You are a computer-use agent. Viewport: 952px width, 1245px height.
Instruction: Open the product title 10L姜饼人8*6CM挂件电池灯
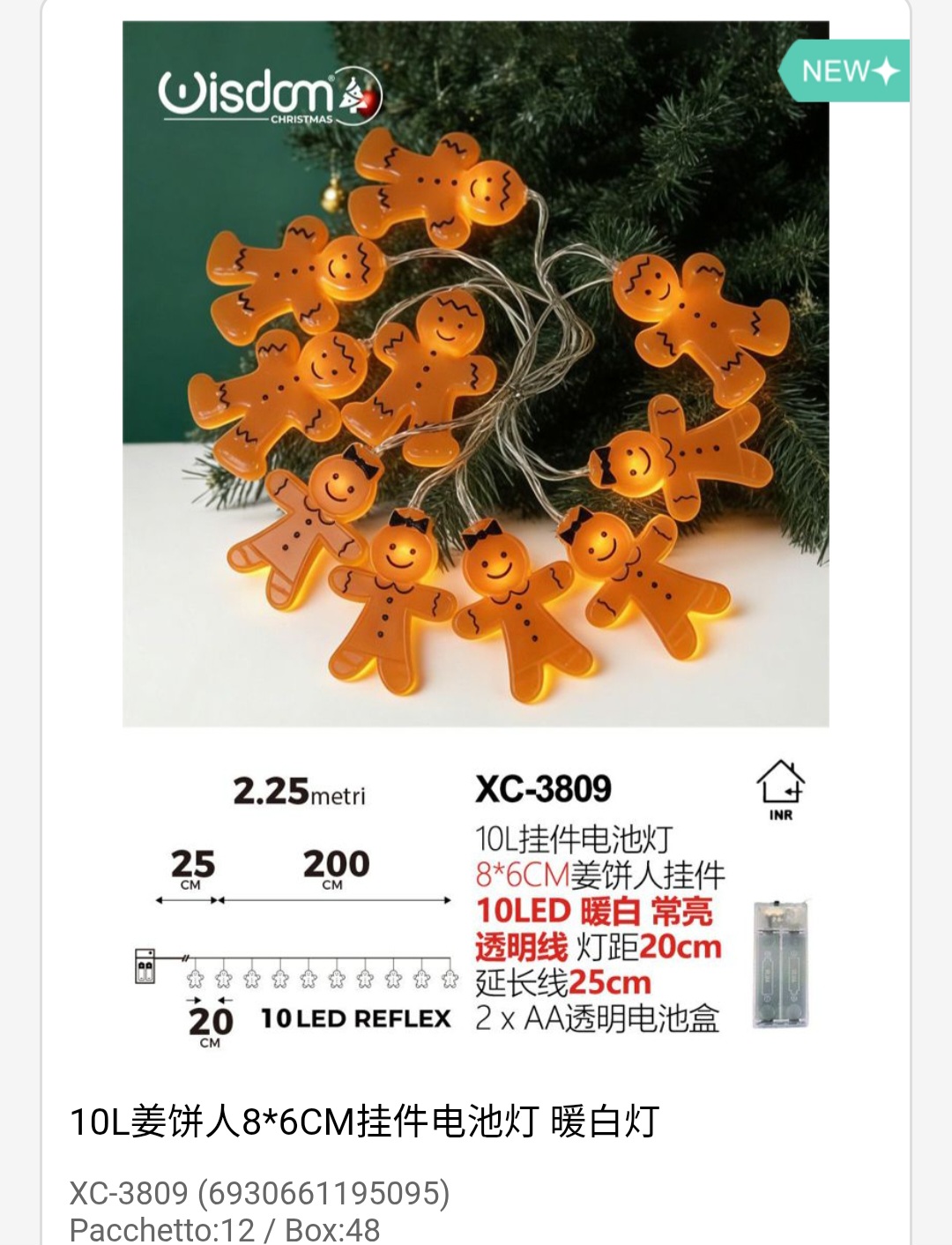[x=364, y=1122]
